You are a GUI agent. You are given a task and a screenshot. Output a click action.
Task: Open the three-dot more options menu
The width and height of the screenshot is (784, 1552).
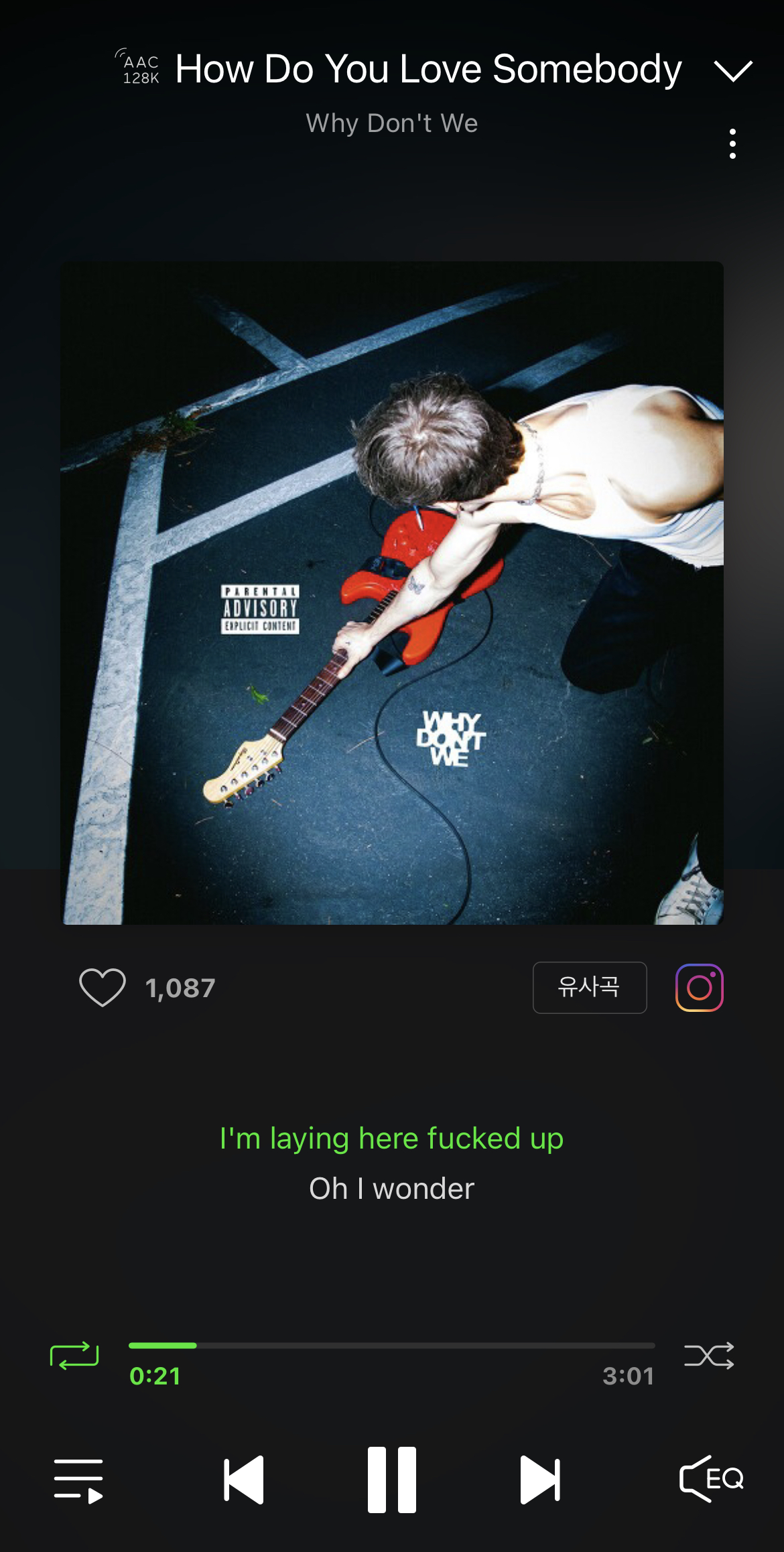pos(732,144)
